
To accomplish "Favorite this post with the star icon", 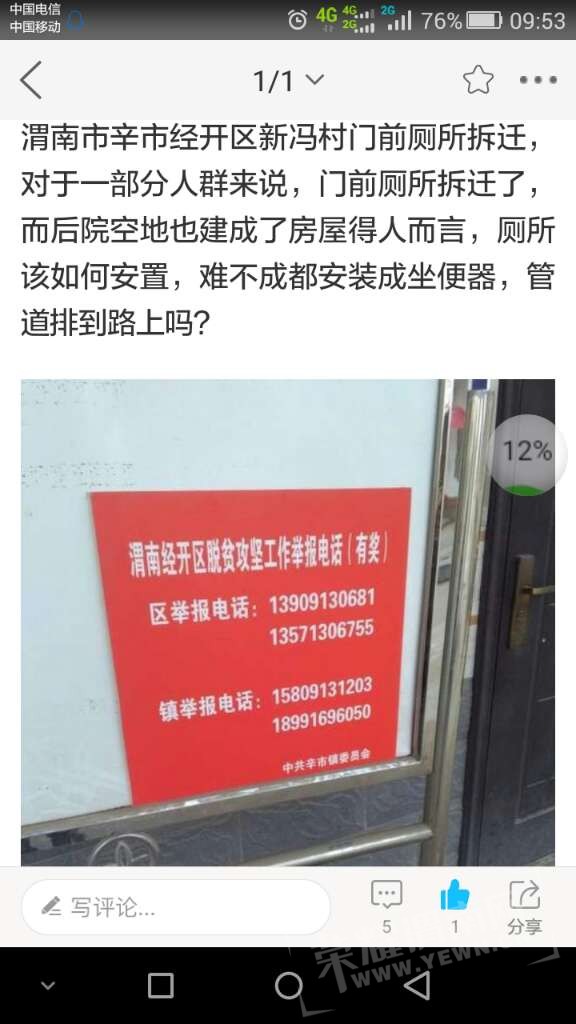I will [478, 80].
